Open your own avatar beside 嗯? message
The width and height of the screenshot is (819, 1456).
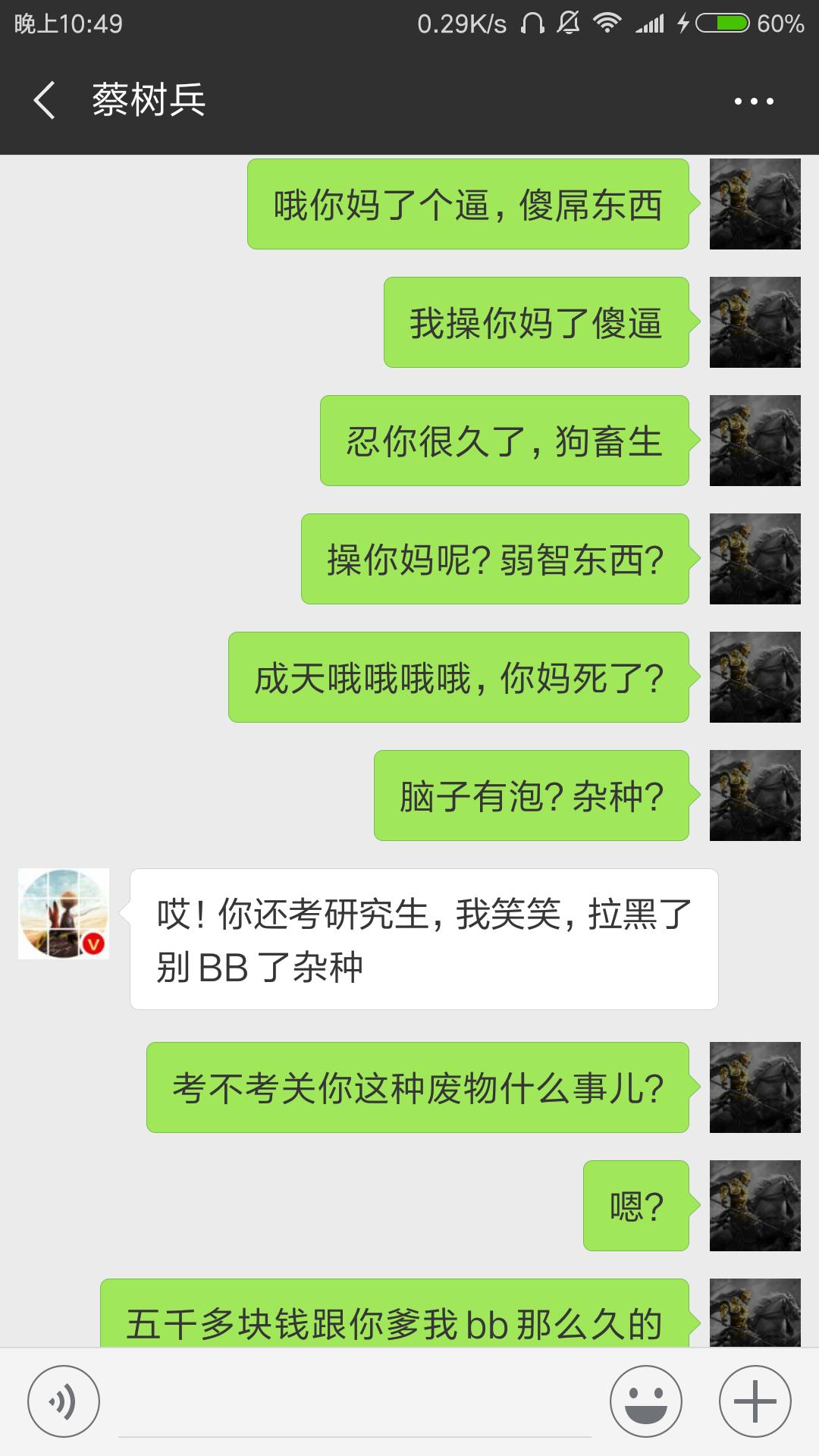[755, 1206]
